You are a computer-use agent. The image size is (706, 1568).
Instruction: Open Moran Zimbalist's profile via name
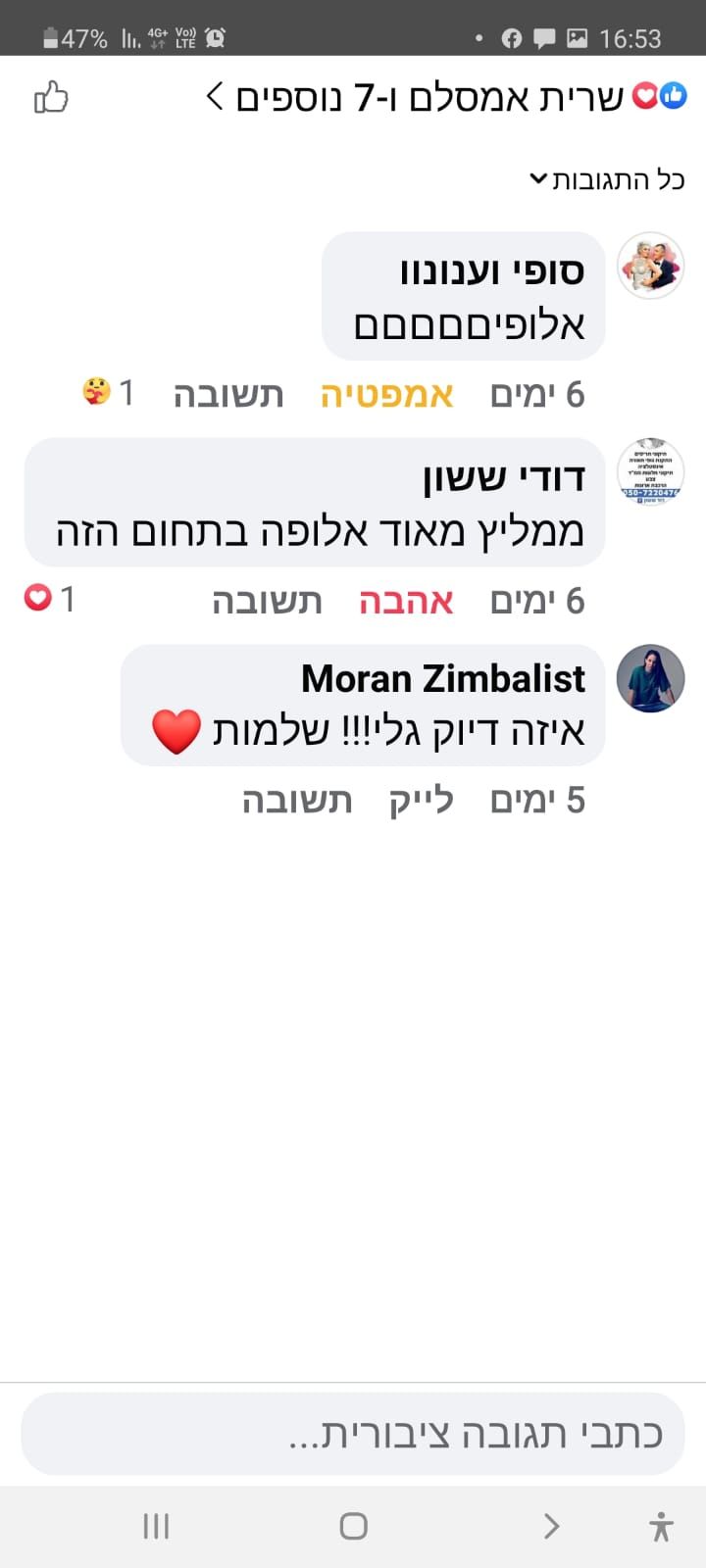443,678
